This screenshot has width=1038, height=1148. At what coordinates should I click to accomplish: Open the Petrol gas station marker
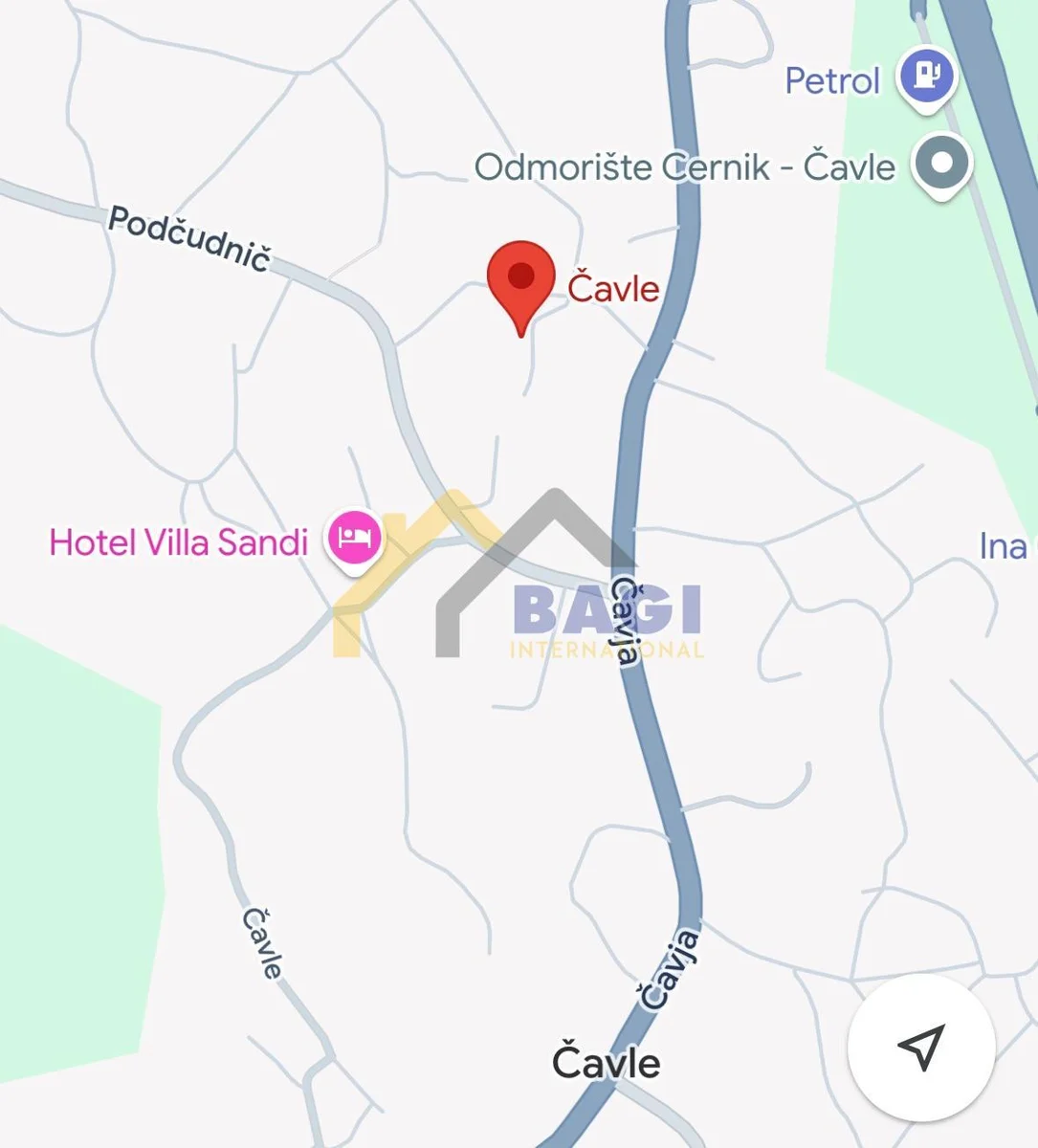pyautogui.click(x=925, y=77)
